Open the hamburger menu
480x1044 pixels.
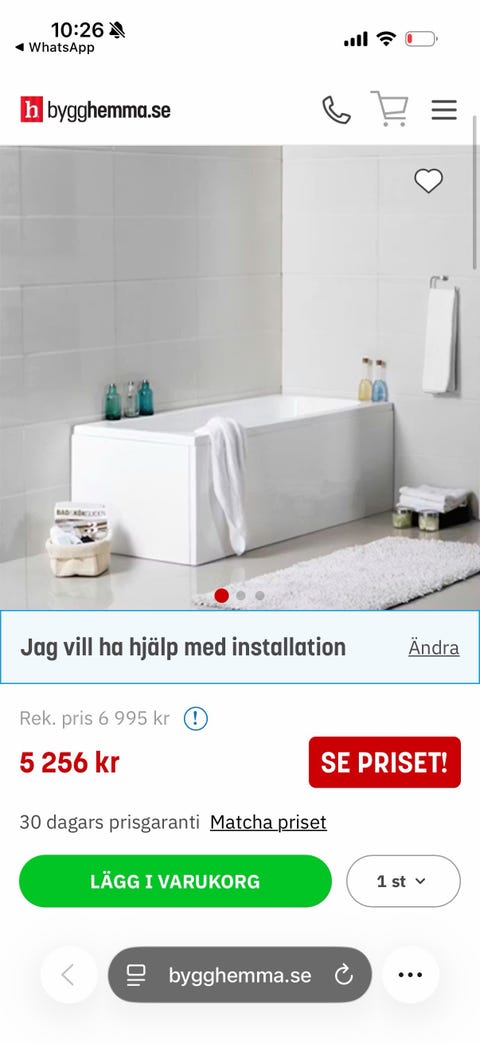[x=444, y=110]
